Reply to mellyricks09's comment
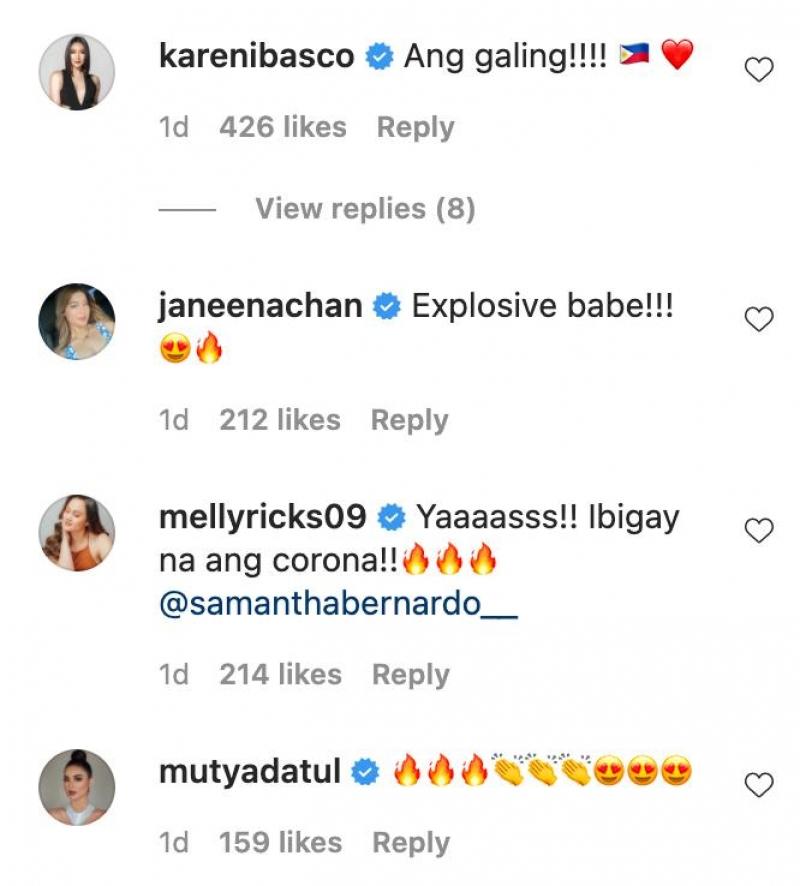The height and width of the screenshot is (886, 800). click(x=410, y=675)
